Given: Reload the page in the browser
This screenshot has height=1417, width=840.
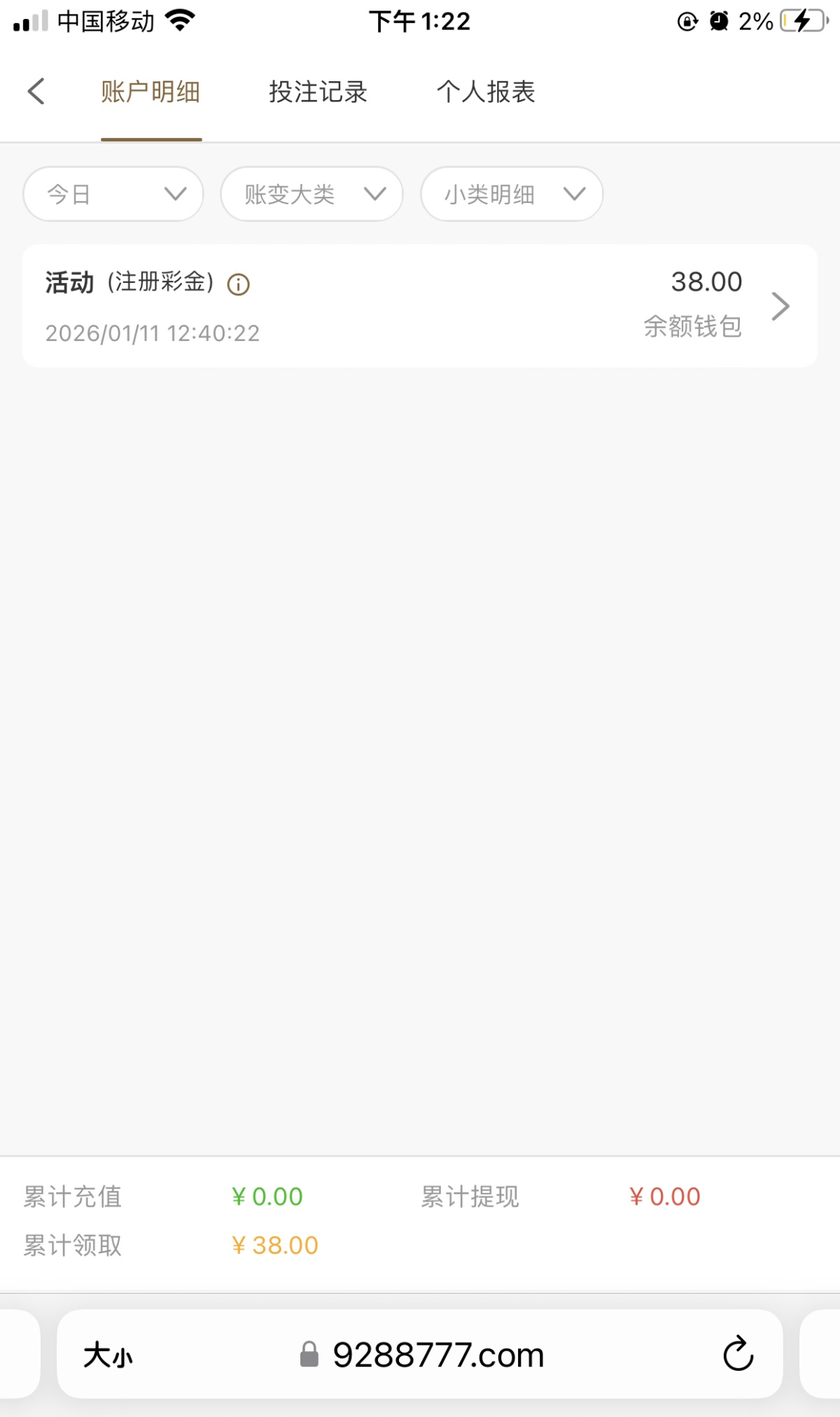Looking at the screenshot, I should point(738,1354).
